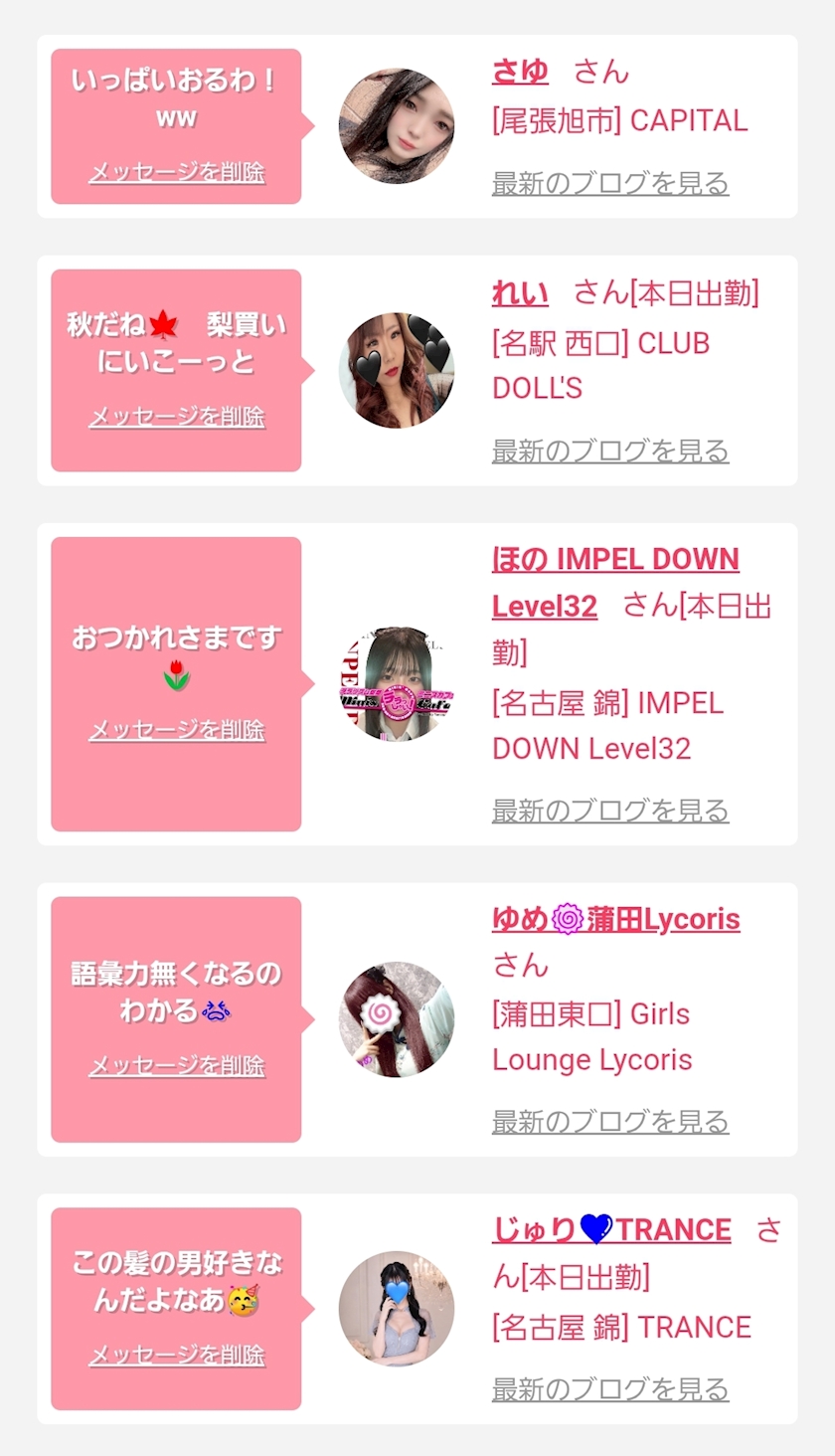View さゆ's latest blog
Image resolution: width=835 pixels, height=1456 pixels.
click(x=610, y=183)
